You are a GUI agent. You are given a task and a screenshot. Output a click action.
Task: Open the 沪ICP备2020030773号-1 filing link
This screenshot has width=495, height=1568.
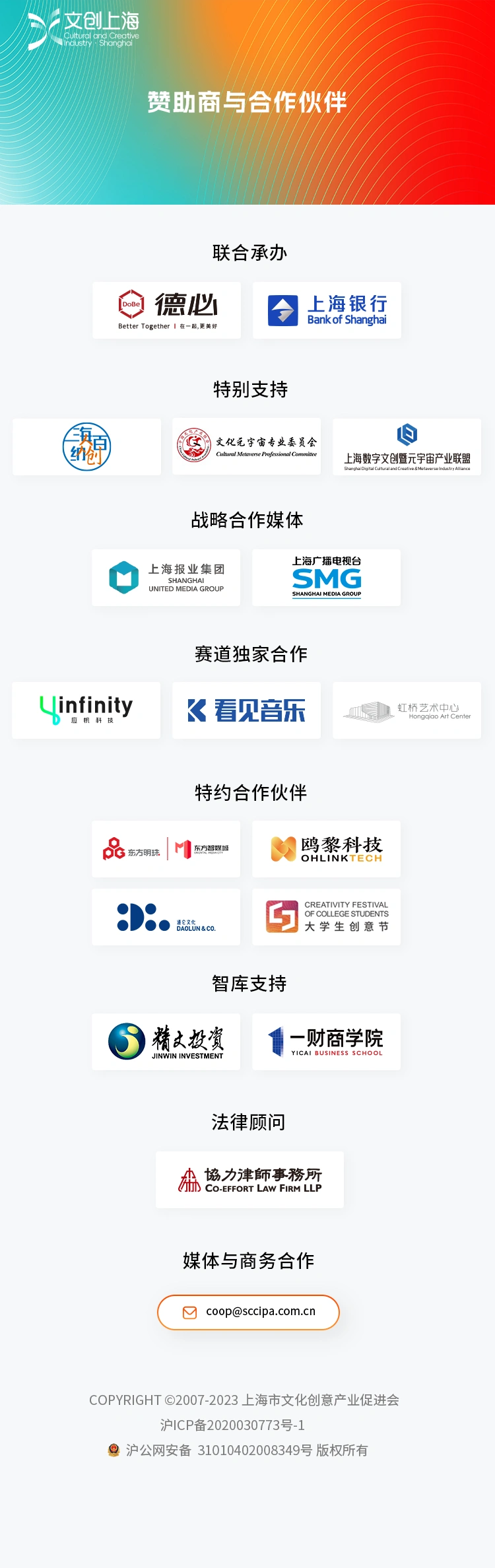(232, 1425)
